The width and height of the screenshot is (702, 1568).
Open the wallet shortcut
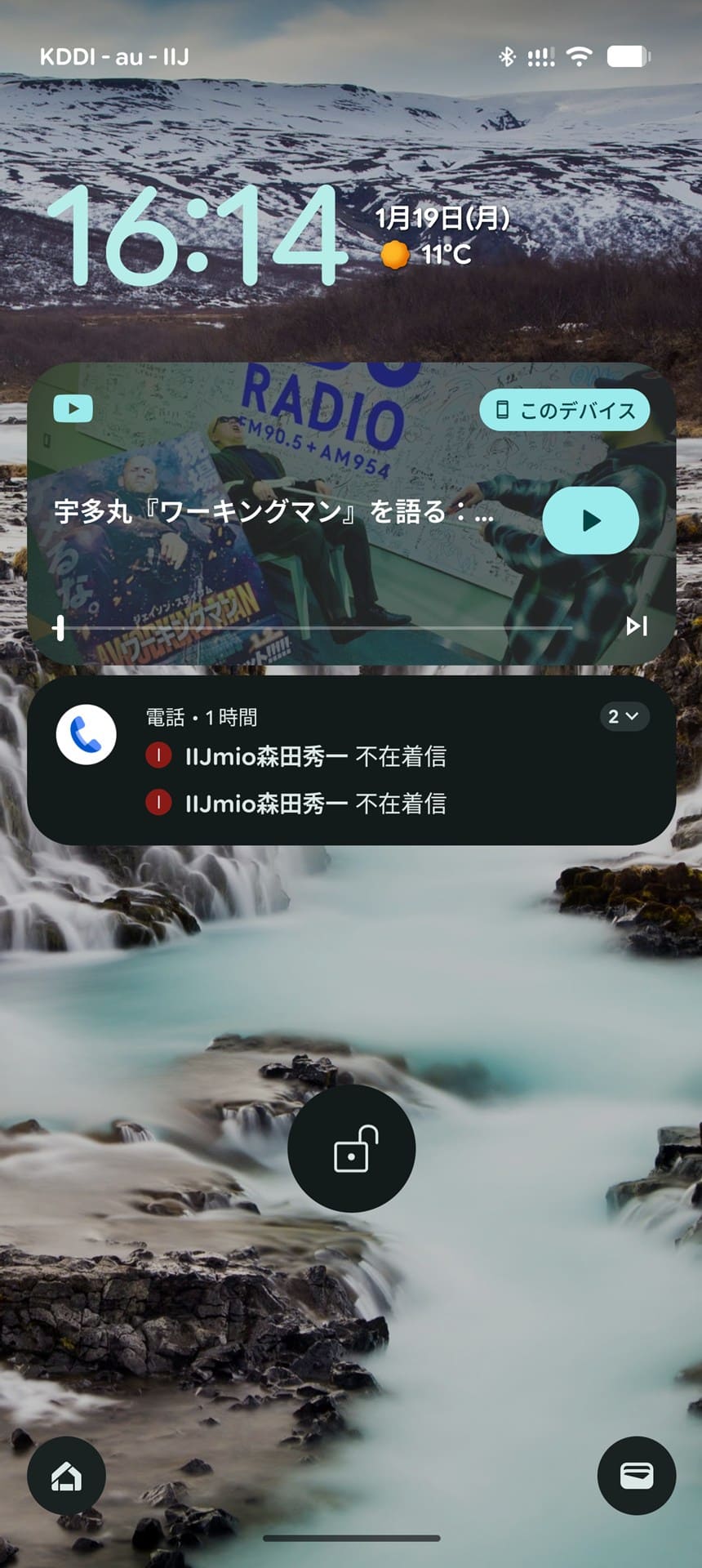(x=636, y=1476)
